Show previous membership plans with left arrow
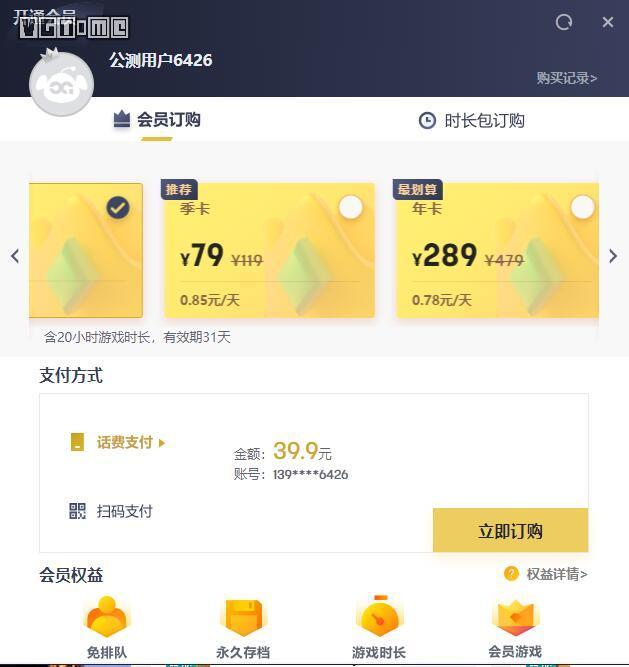The image size is (629, 667). click(15, 256)
